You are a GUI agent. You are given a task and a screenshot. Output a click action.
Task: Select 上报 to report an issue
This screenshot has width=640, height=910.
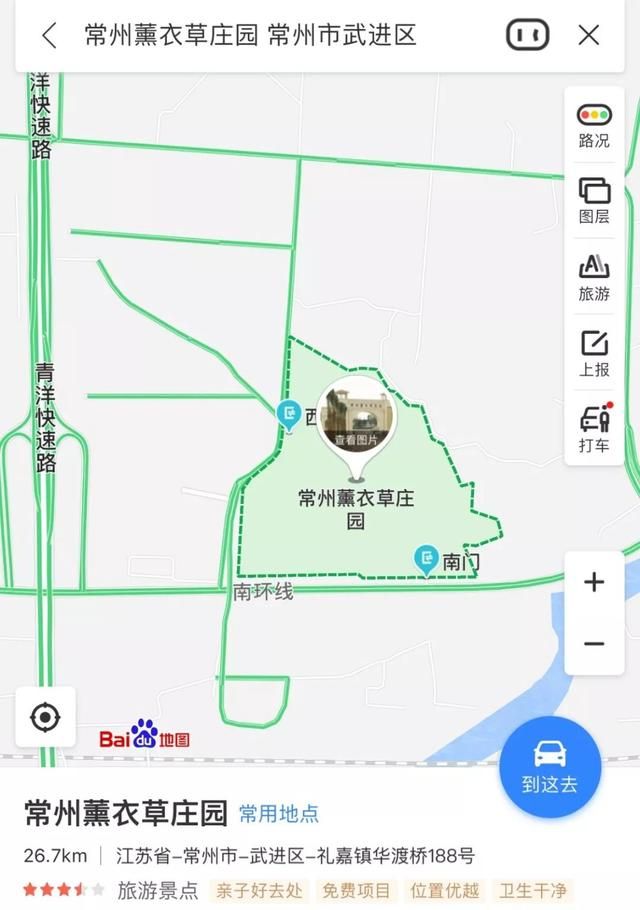point(594,354)
